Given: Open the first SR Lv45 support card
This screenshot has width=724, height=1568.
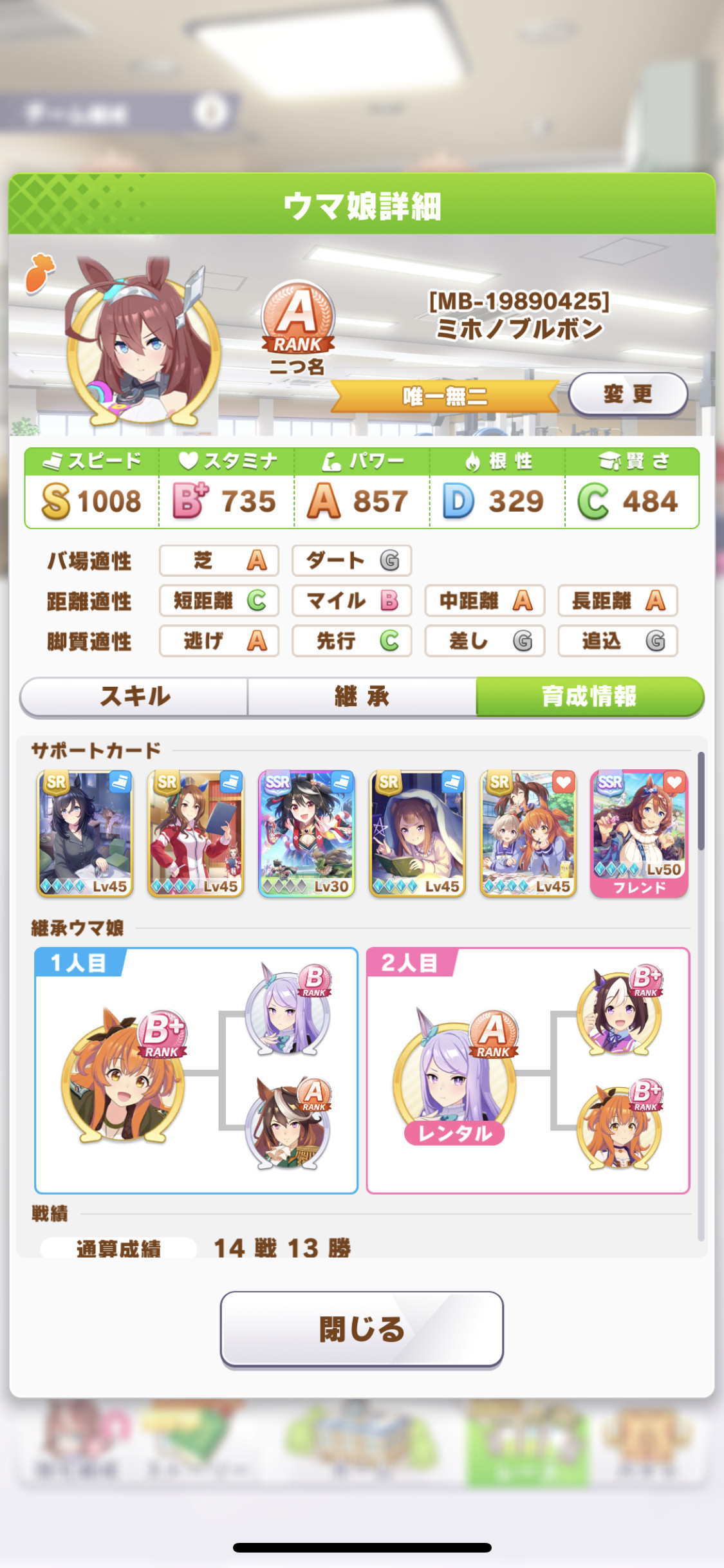Looking at the screenshot, I should 85,834.
